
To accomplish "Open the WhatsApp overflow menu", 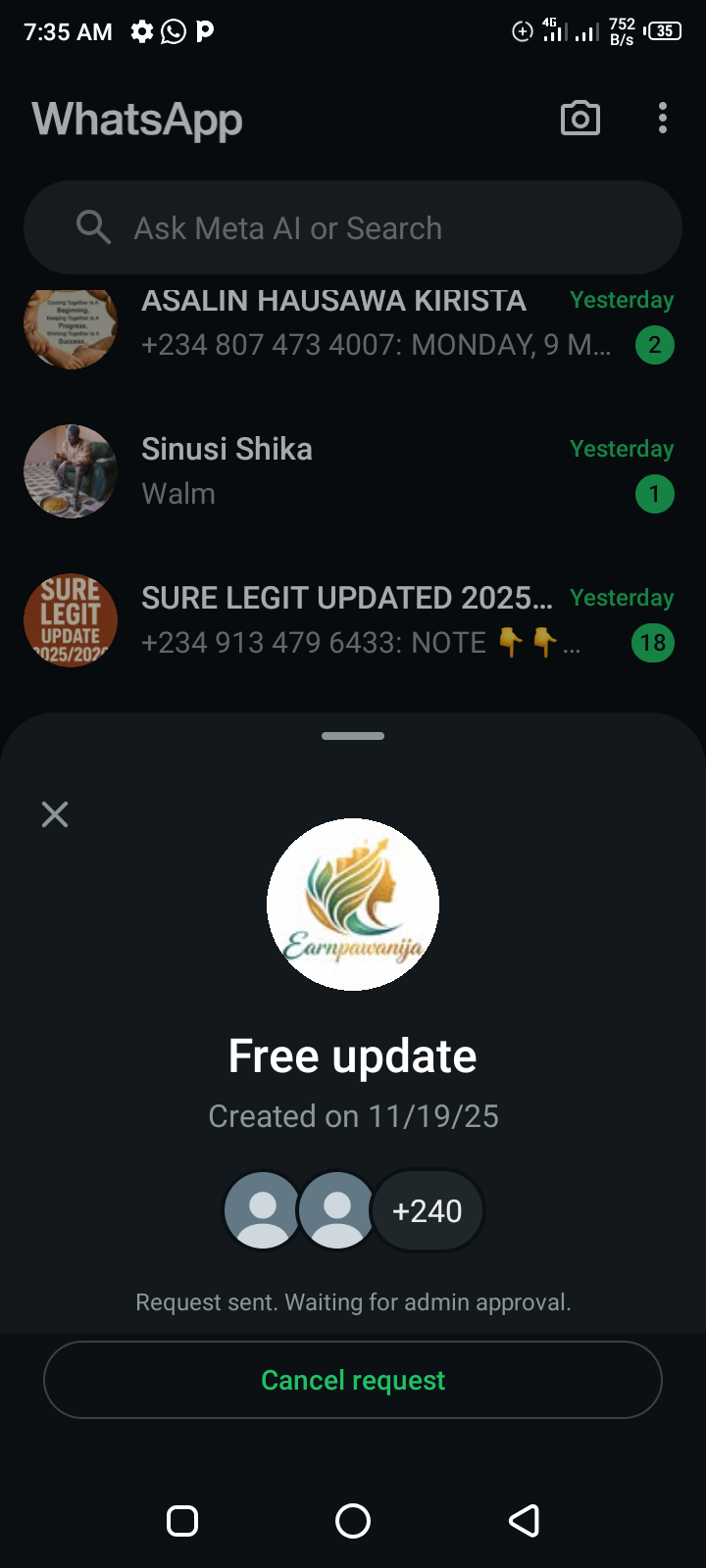I will tap(663, 119).
